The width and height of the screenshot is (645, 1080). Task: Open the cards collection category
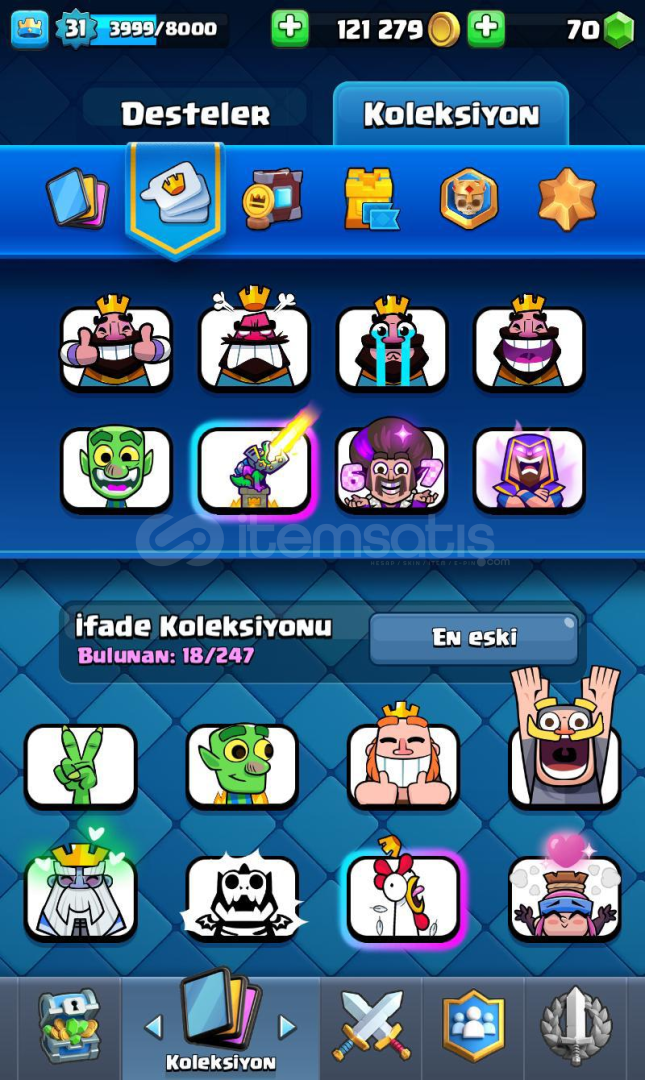click(76, 197)
